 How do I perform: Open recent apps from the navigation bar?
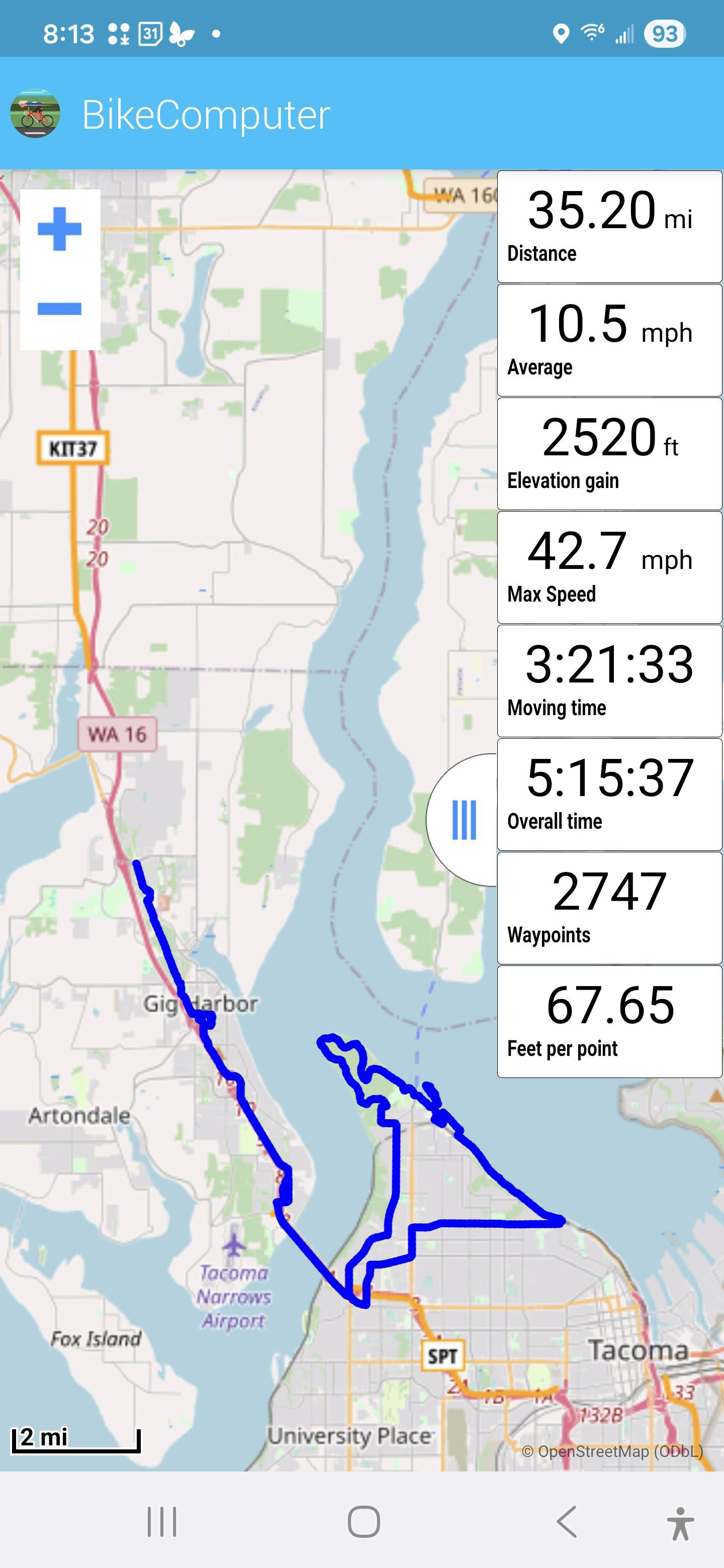coord(162,1521)
